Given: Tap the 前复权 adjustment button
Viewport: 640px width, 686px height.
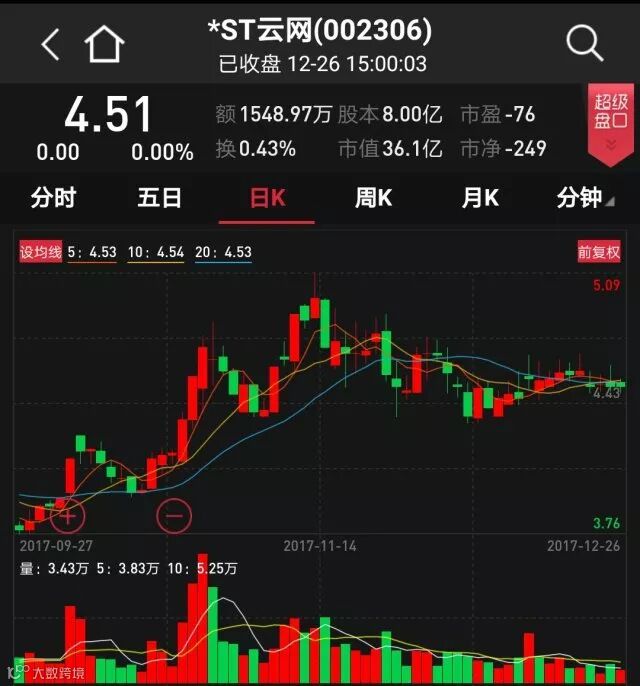Looking at the screenshot, I should (x=599, y=253).
